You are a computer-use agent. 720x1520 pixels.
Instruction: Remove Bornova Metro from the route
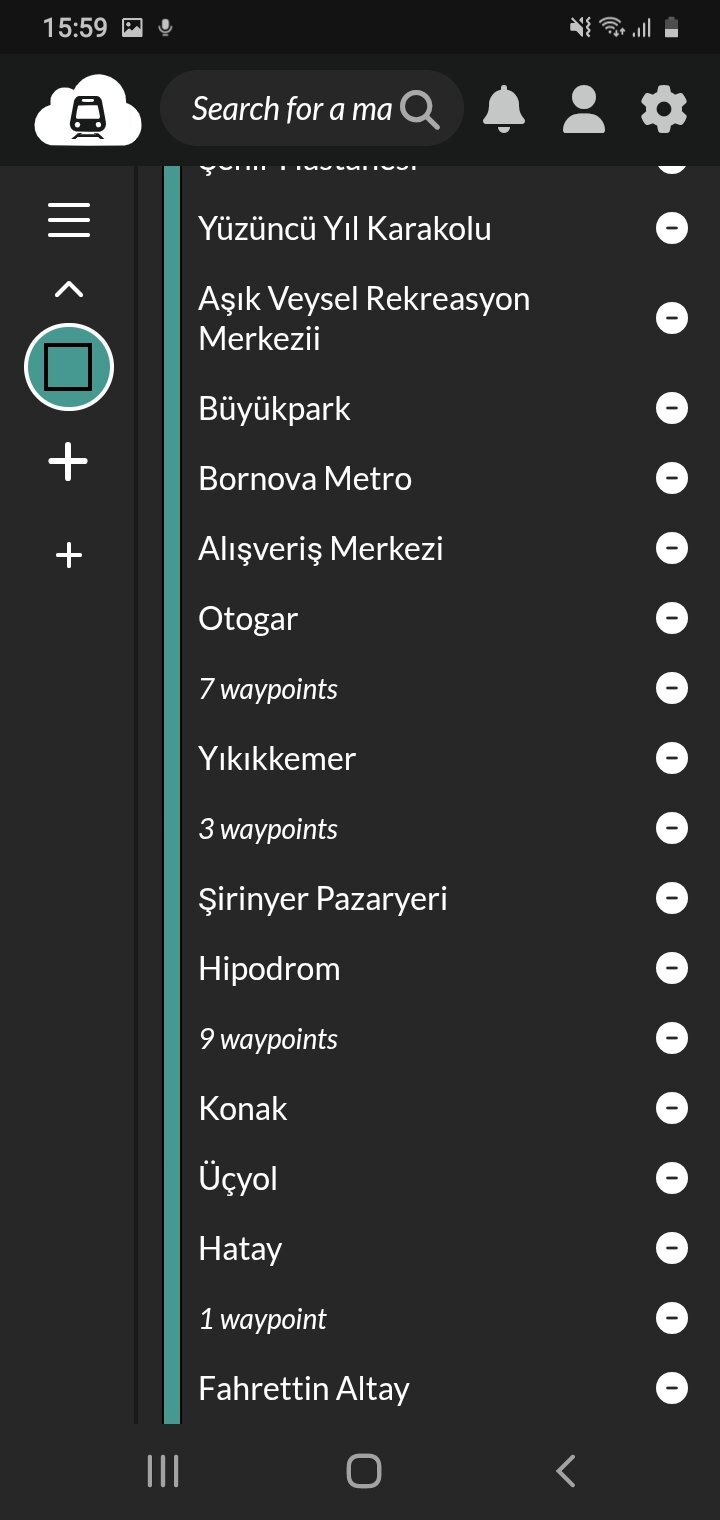[x=672, y=478]
